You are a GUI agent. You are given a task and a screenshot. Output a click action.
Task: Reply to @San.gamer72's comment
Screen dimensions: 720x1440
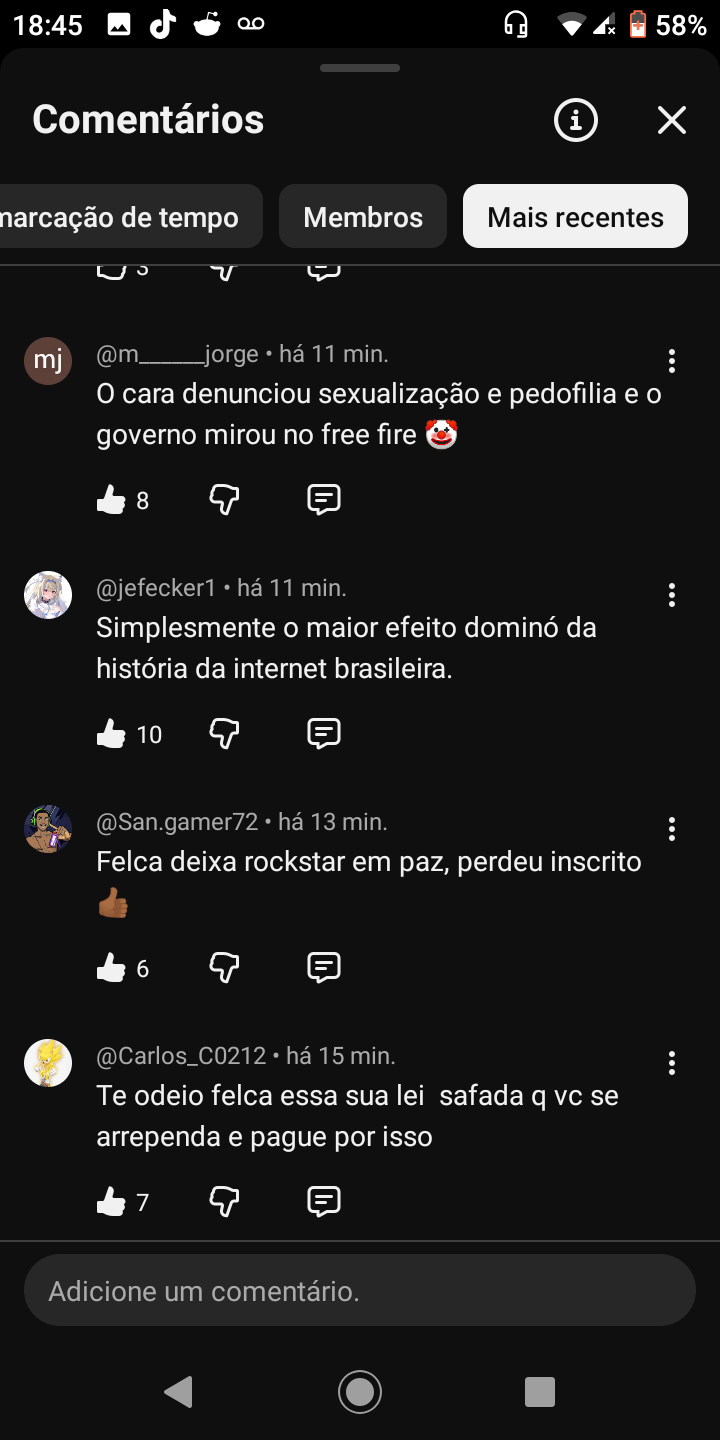324,967
